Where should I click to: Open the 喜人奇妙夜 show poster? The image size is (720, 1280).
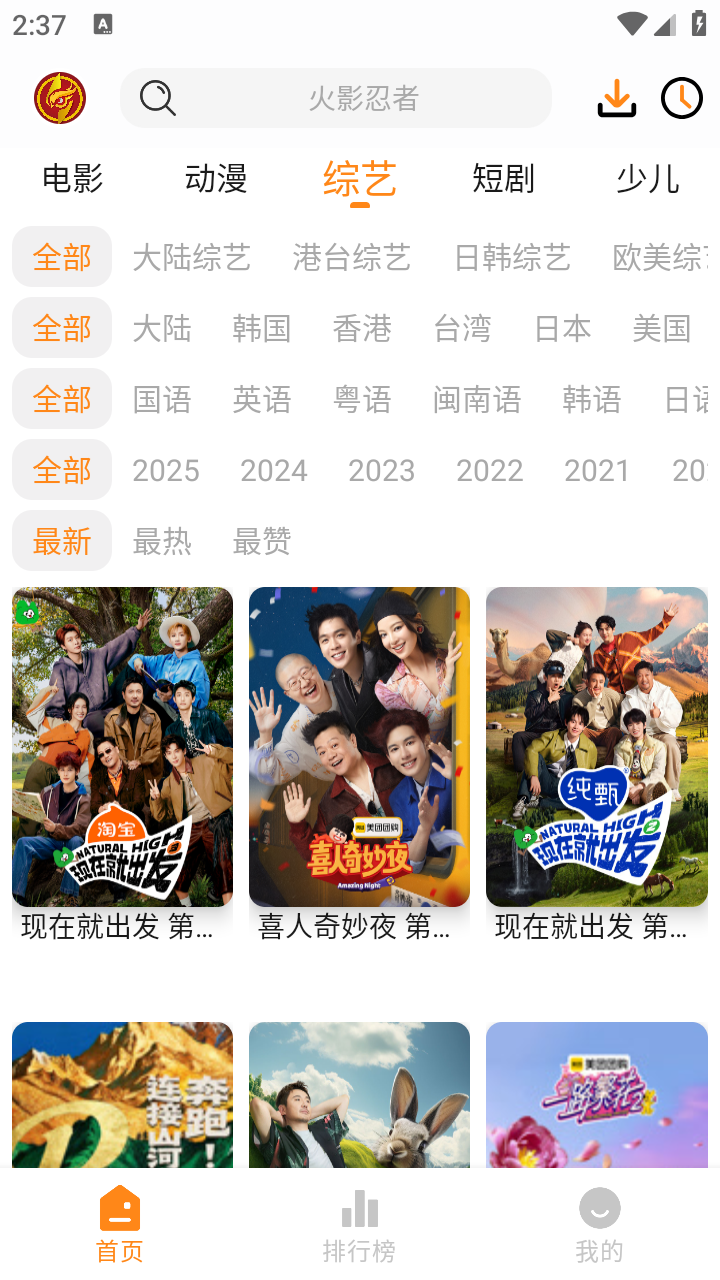(x=359, y=746)
